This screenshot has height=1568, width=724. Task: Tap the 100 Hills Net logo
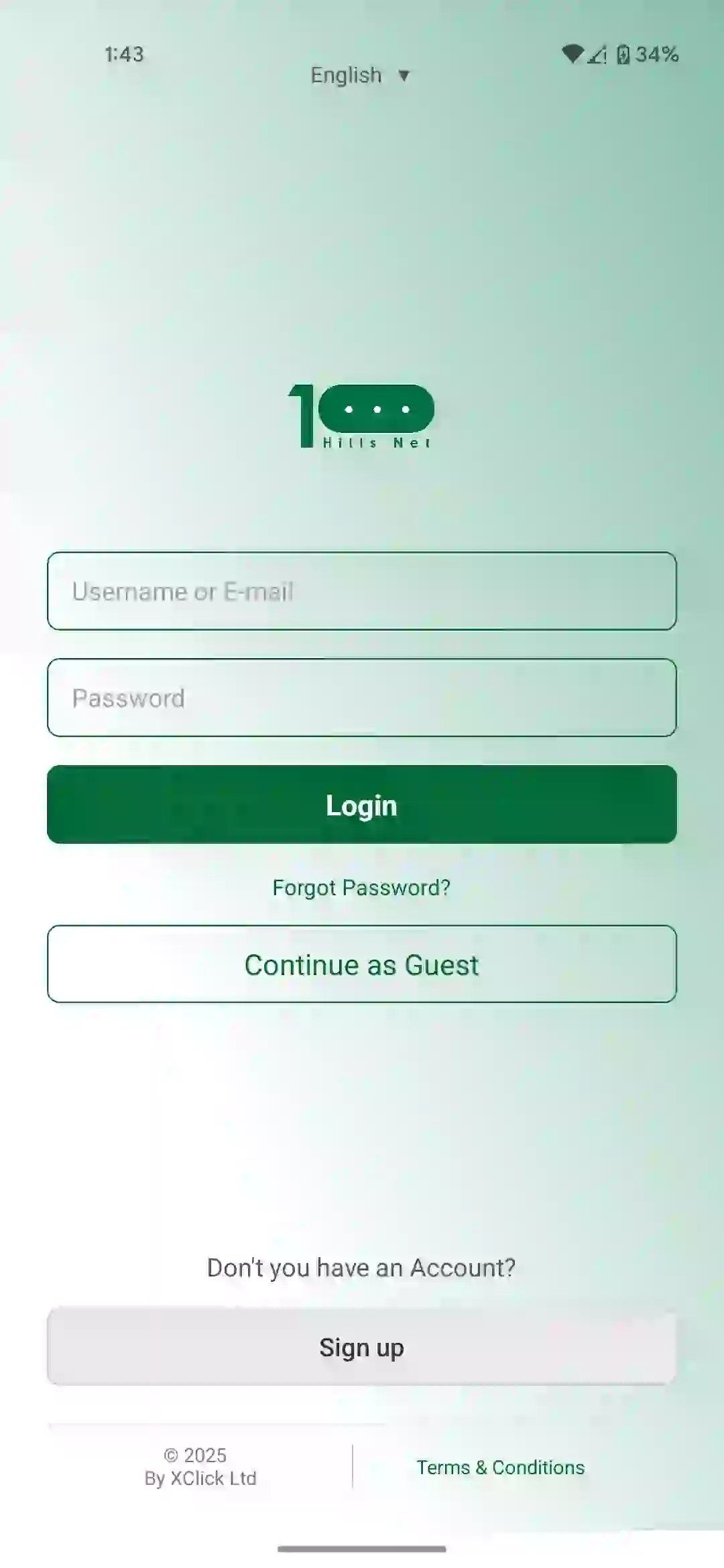[362, 412]
